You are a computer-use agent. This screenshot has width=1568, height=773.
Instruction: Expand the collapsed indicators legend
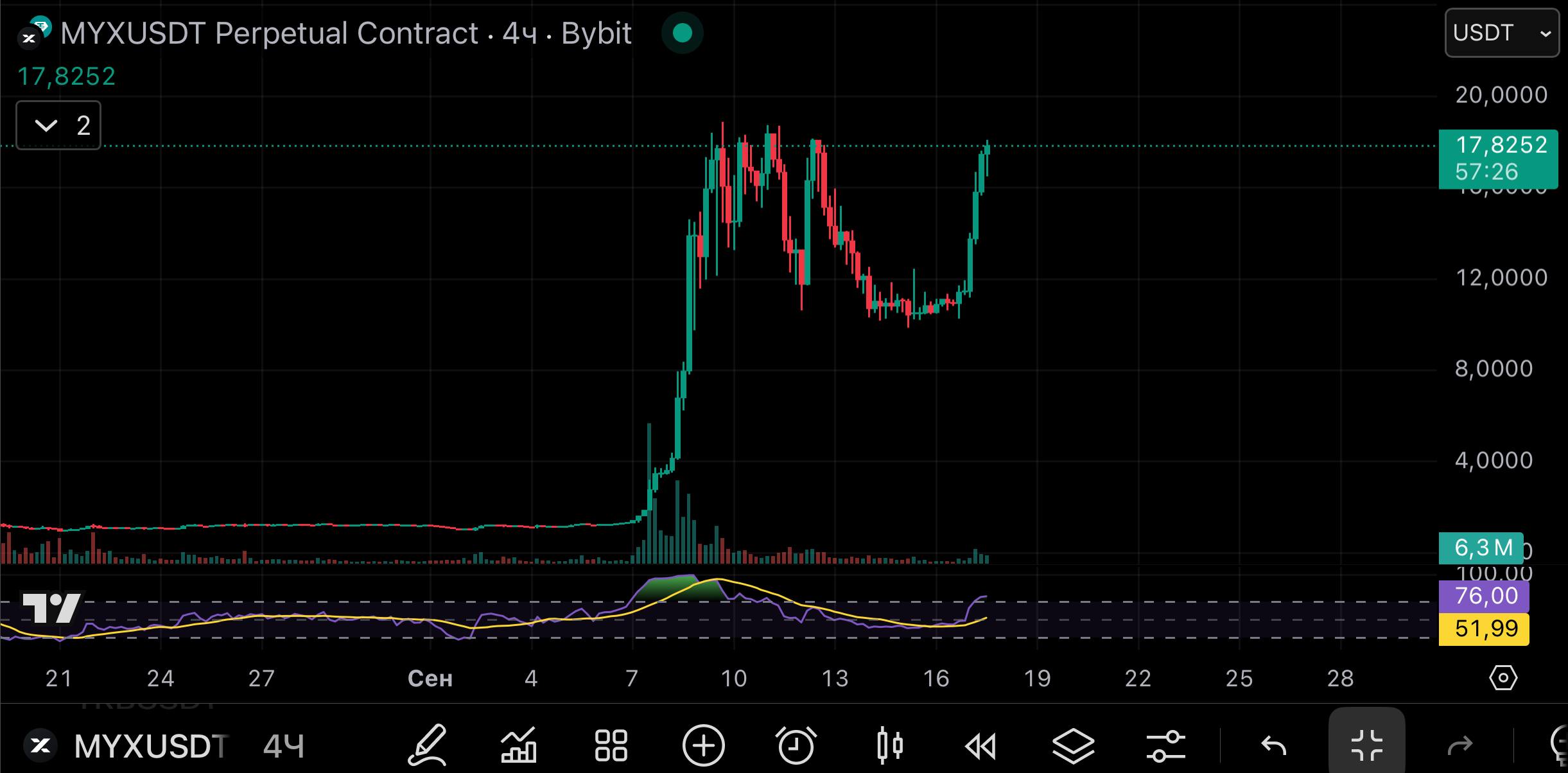pos(58,125)
